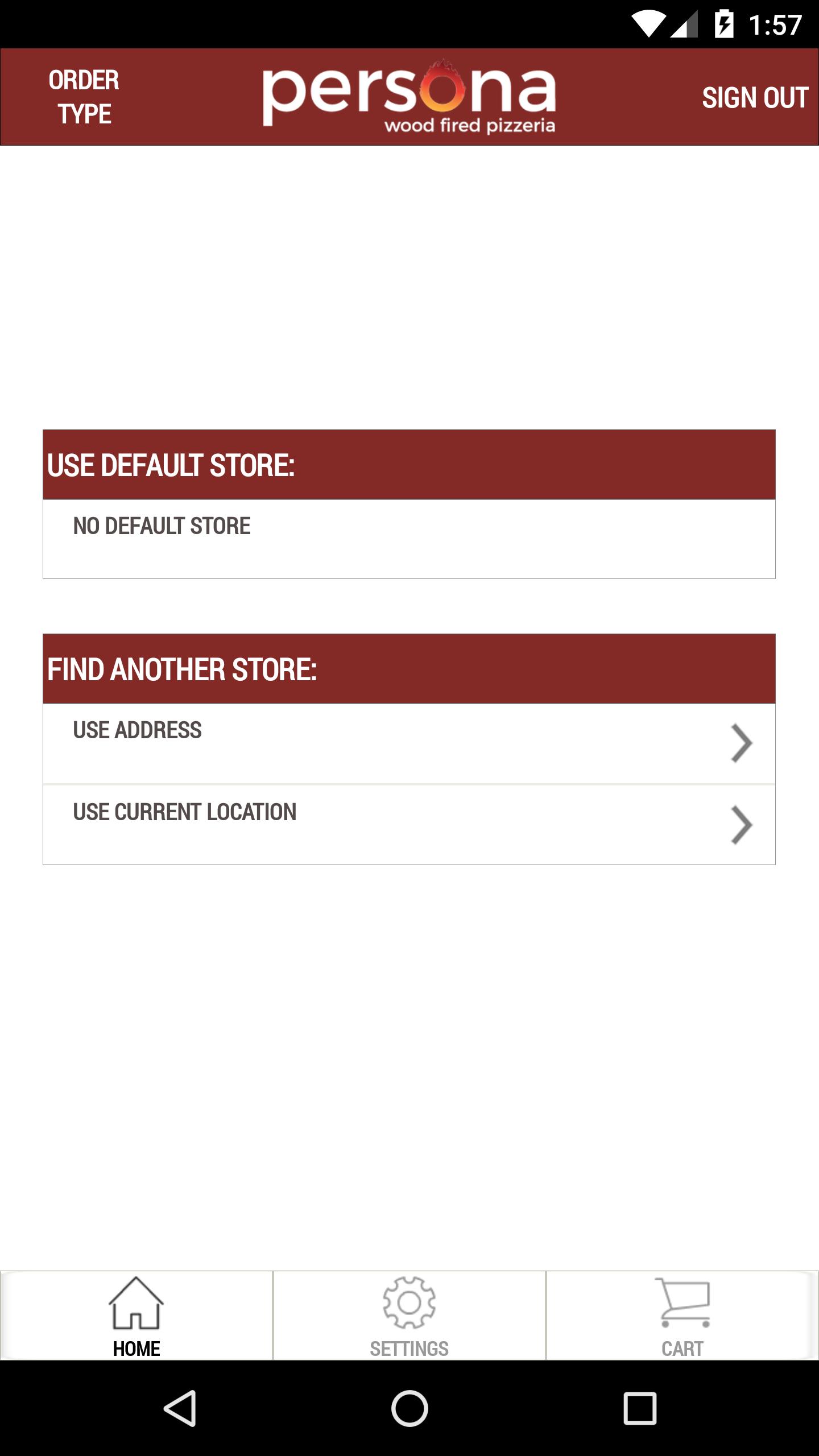
Task: Sign out of the account
Action: [x=755, y=97]
